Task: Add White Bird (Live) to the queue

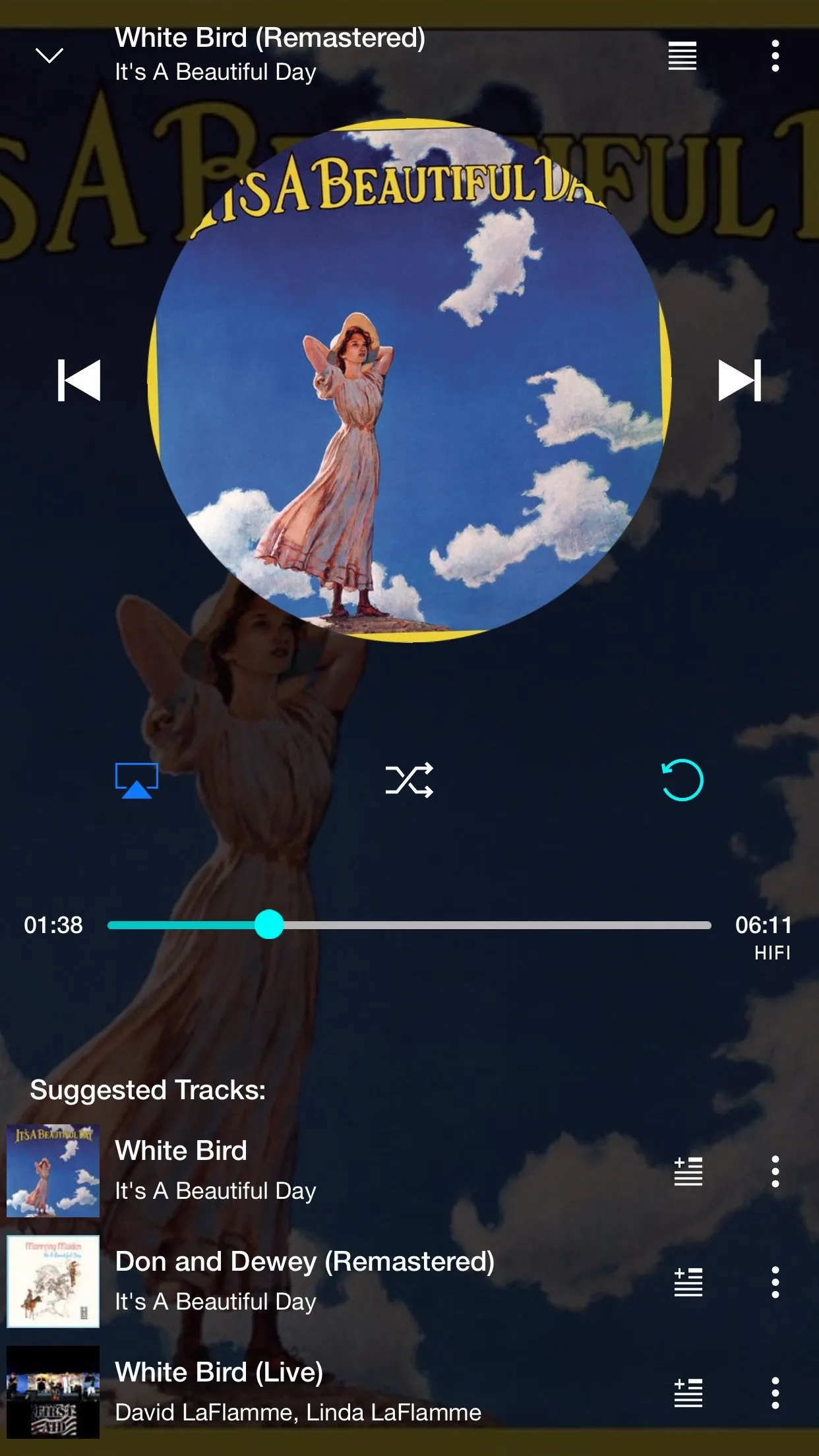Action: pyautogui.click(x=688, y=1393)
